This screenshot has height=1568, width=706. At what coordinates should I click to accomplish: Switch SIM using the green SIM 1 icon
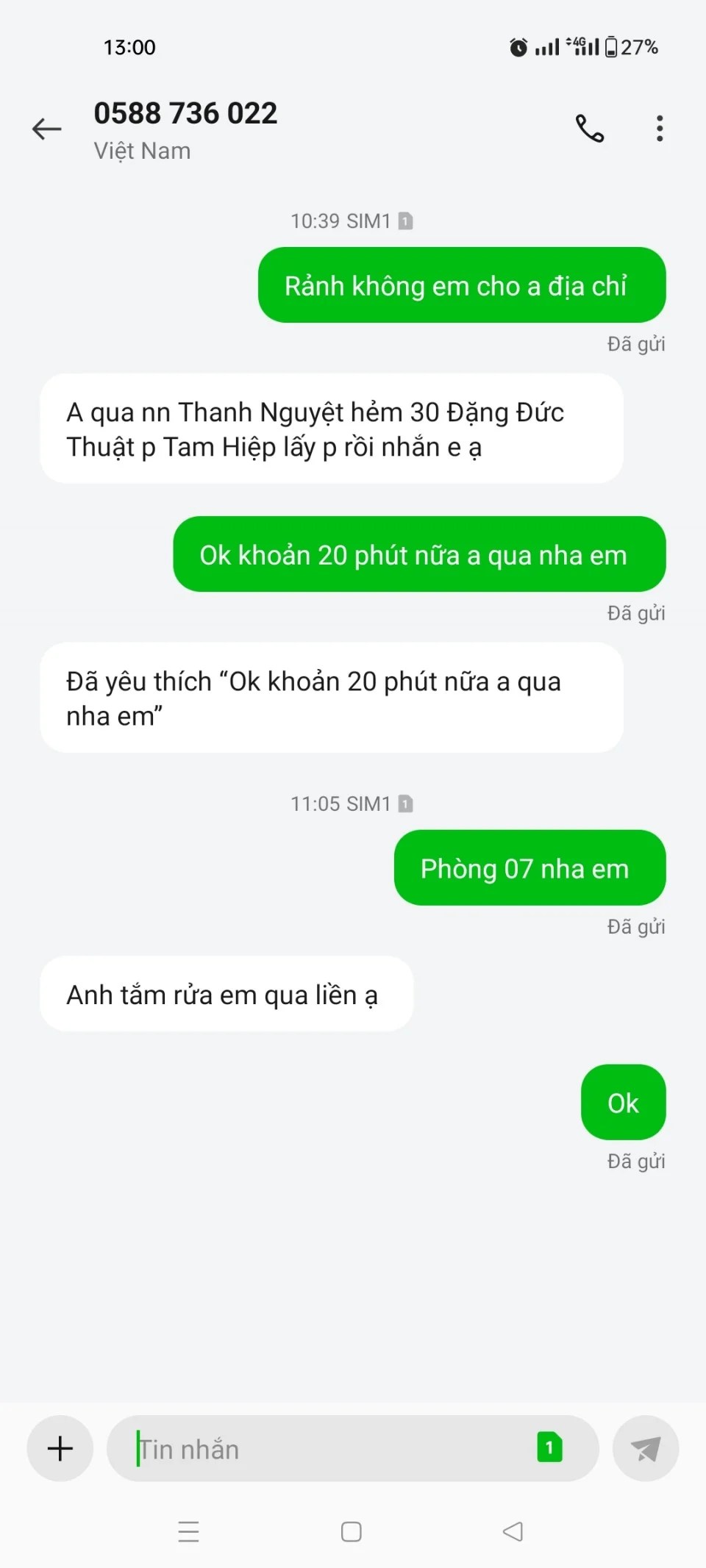549,1448
